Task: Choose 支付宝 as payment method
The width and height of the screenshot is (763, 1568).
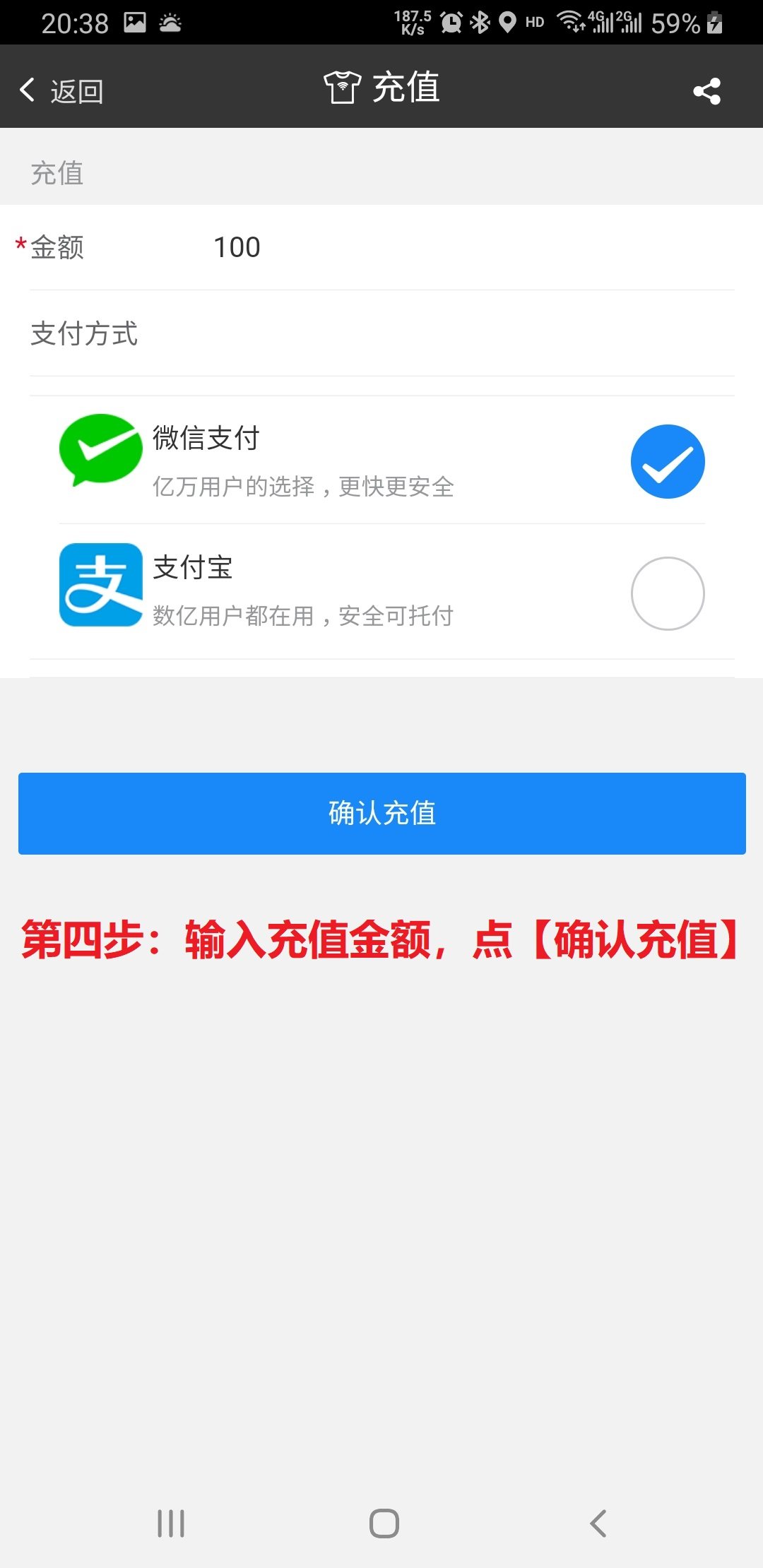Action: 667,593
